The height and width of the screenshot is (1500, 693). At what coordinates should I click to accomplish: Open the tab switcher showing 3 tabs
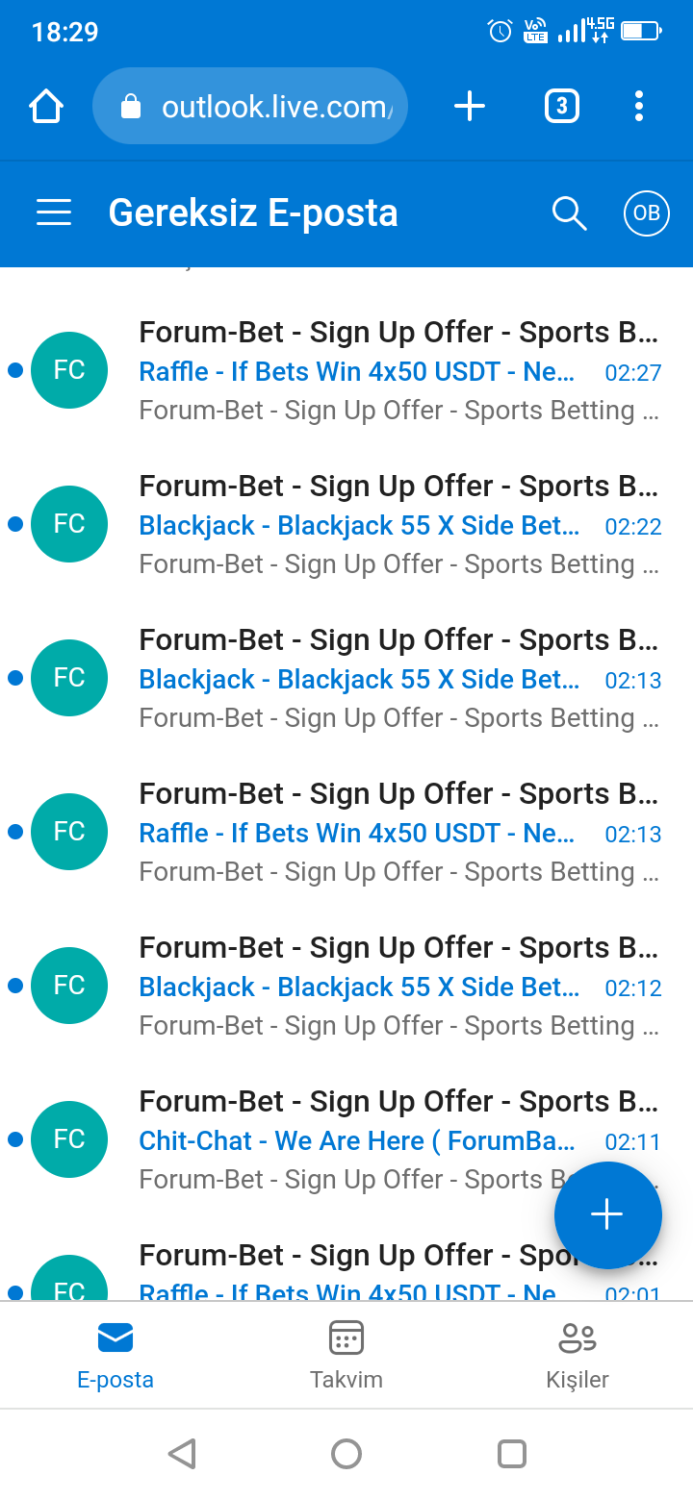tap(561, 106)
